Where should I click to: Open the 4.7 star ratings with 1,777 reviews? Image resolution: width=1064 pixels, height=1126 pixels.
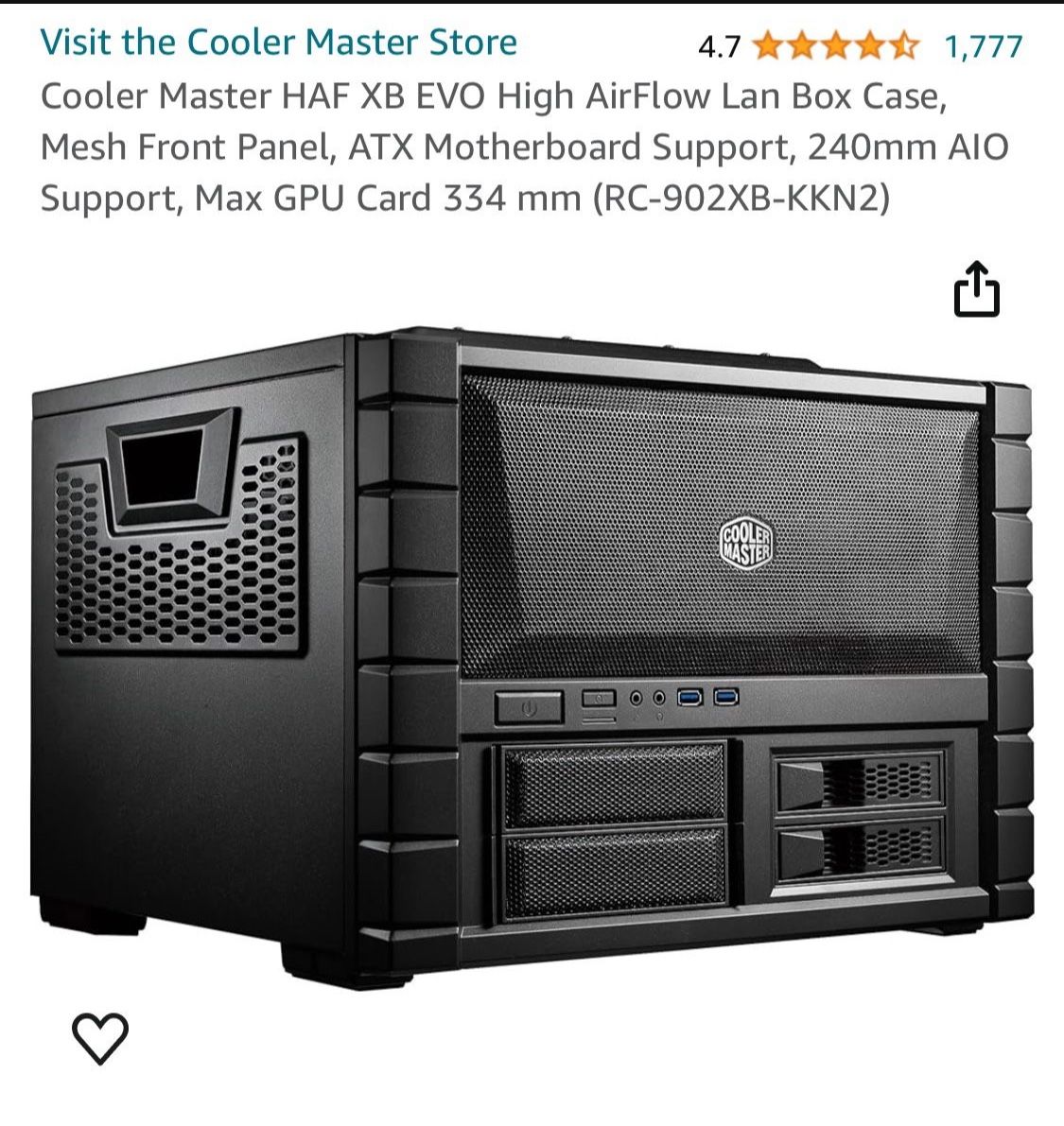[860, 46]
